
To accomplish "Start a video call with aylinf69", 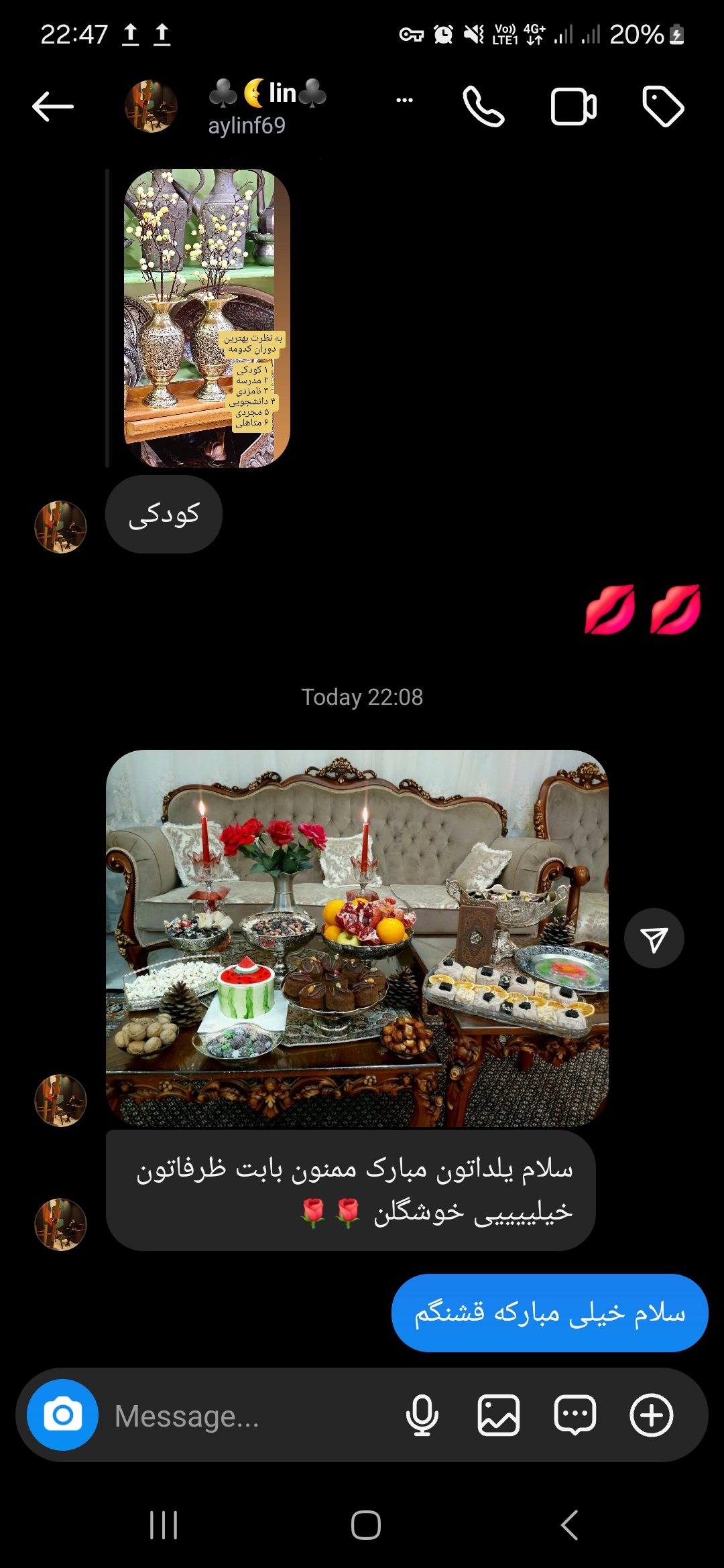I will tap(573, 107).
